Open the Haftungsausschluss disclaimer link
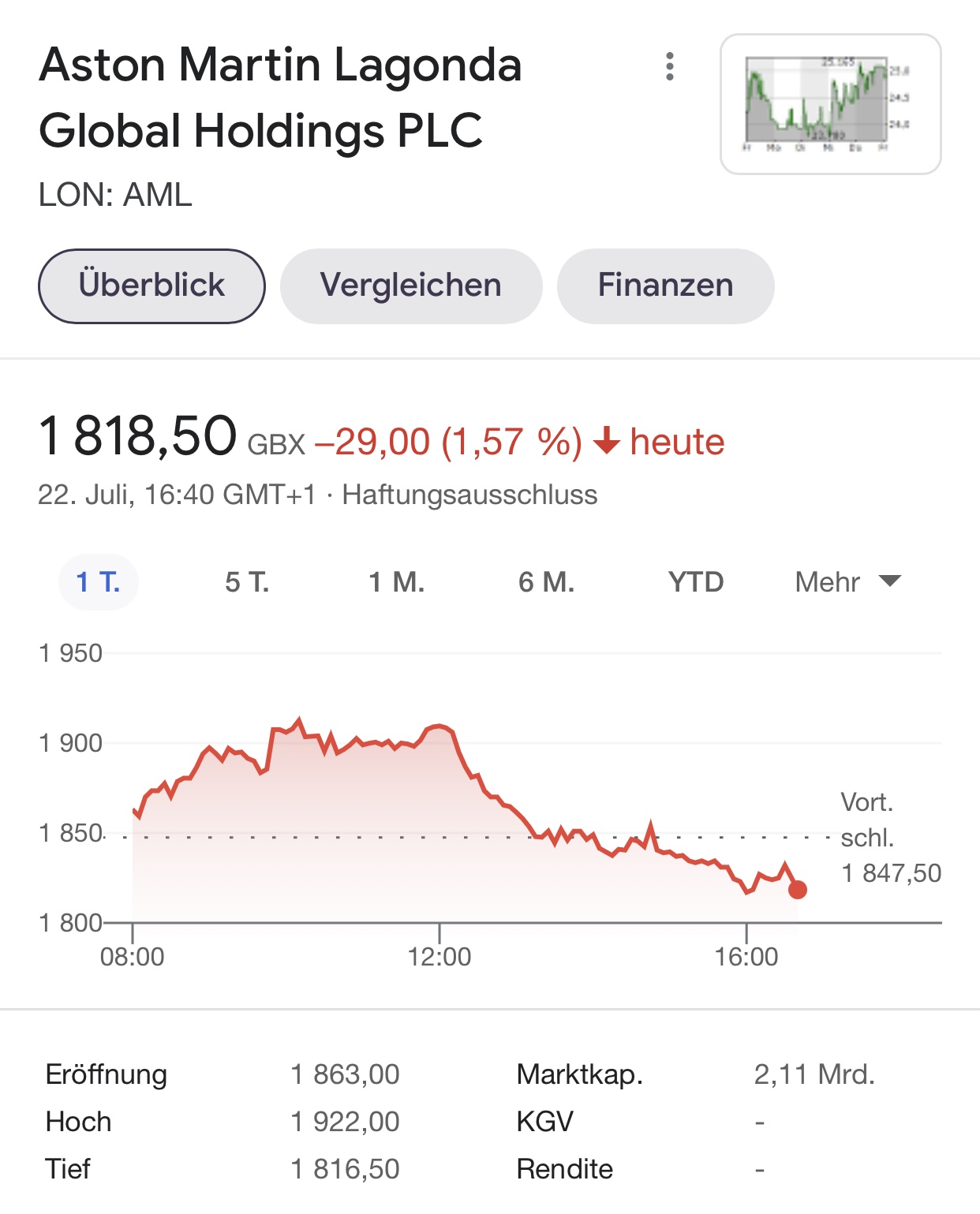980x1214 pixels. coord(469,495)
